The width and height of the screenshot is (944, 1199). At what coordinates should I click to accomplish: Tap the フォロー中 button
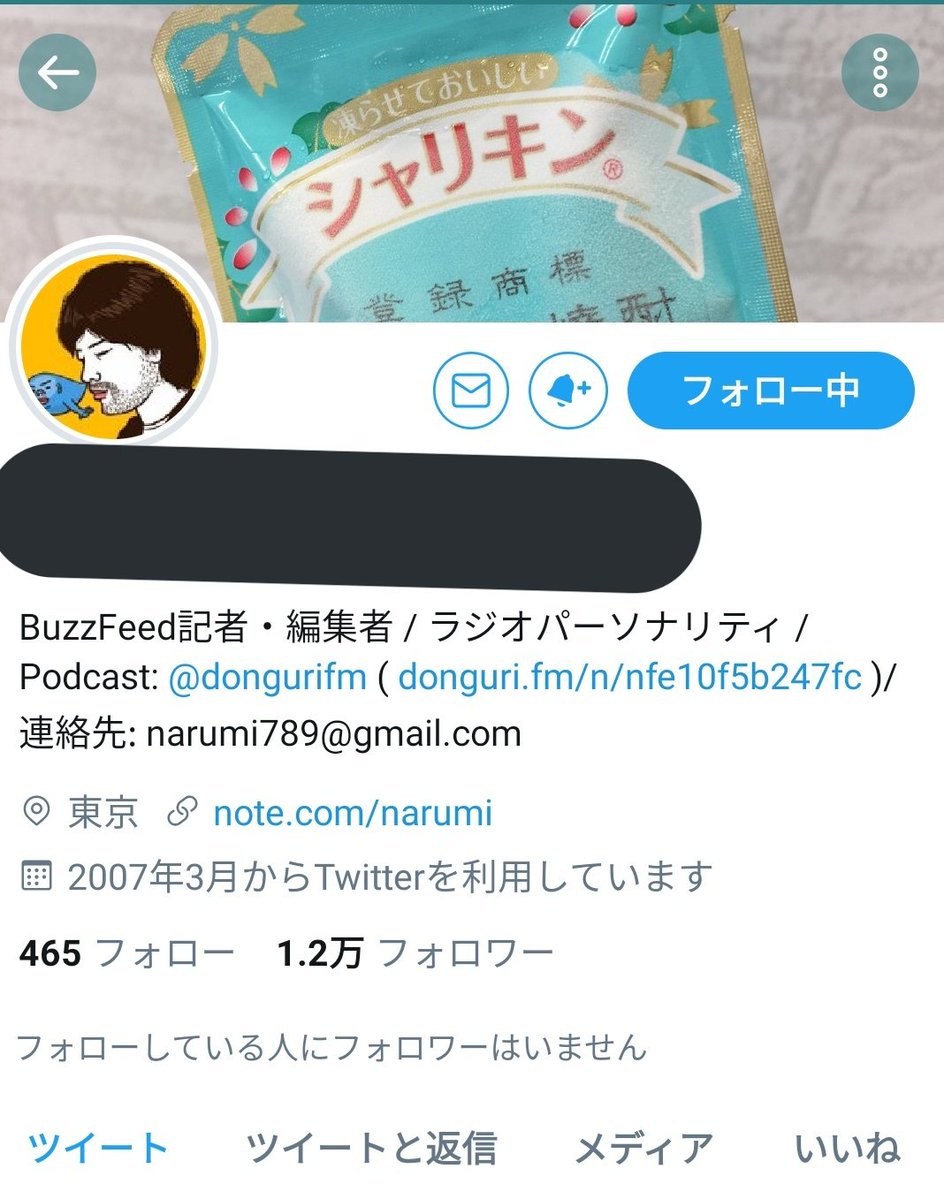point(770,390)
